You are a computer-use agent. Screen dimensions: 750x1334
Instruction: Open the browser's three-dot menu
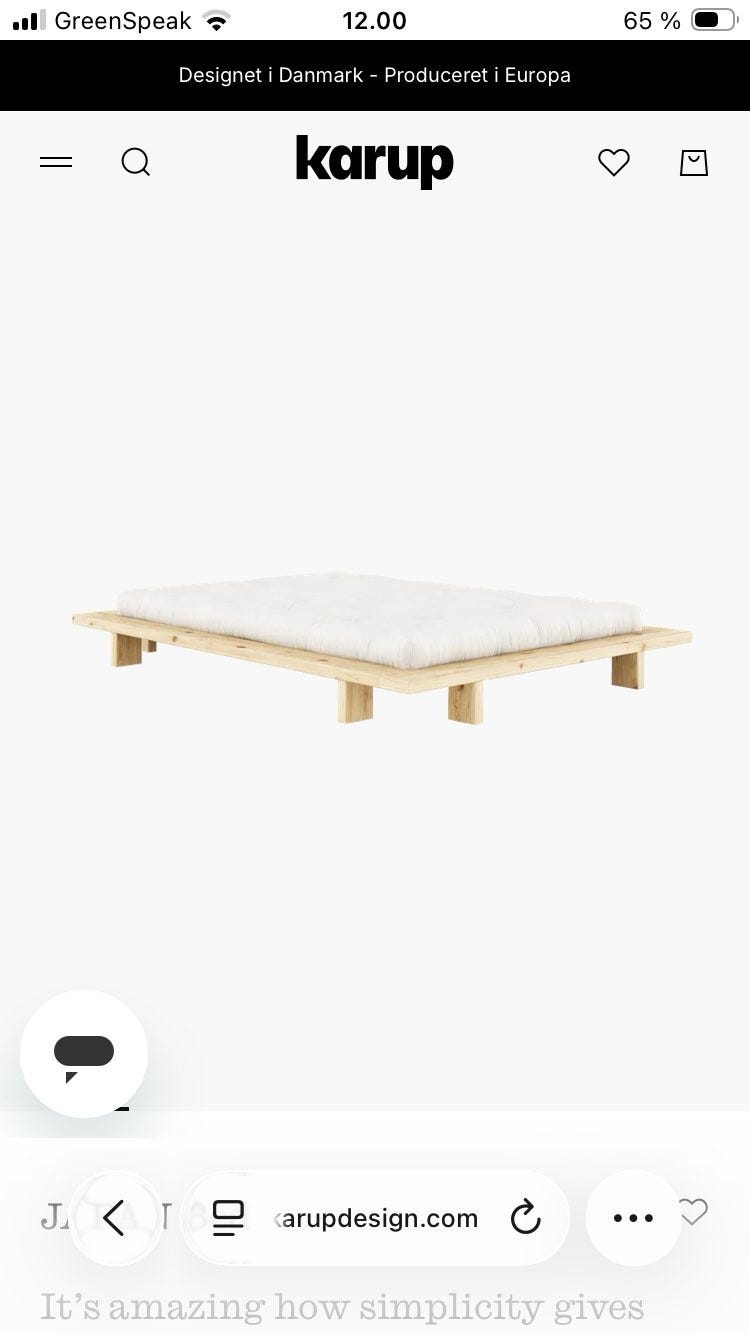pos(633,1218)
